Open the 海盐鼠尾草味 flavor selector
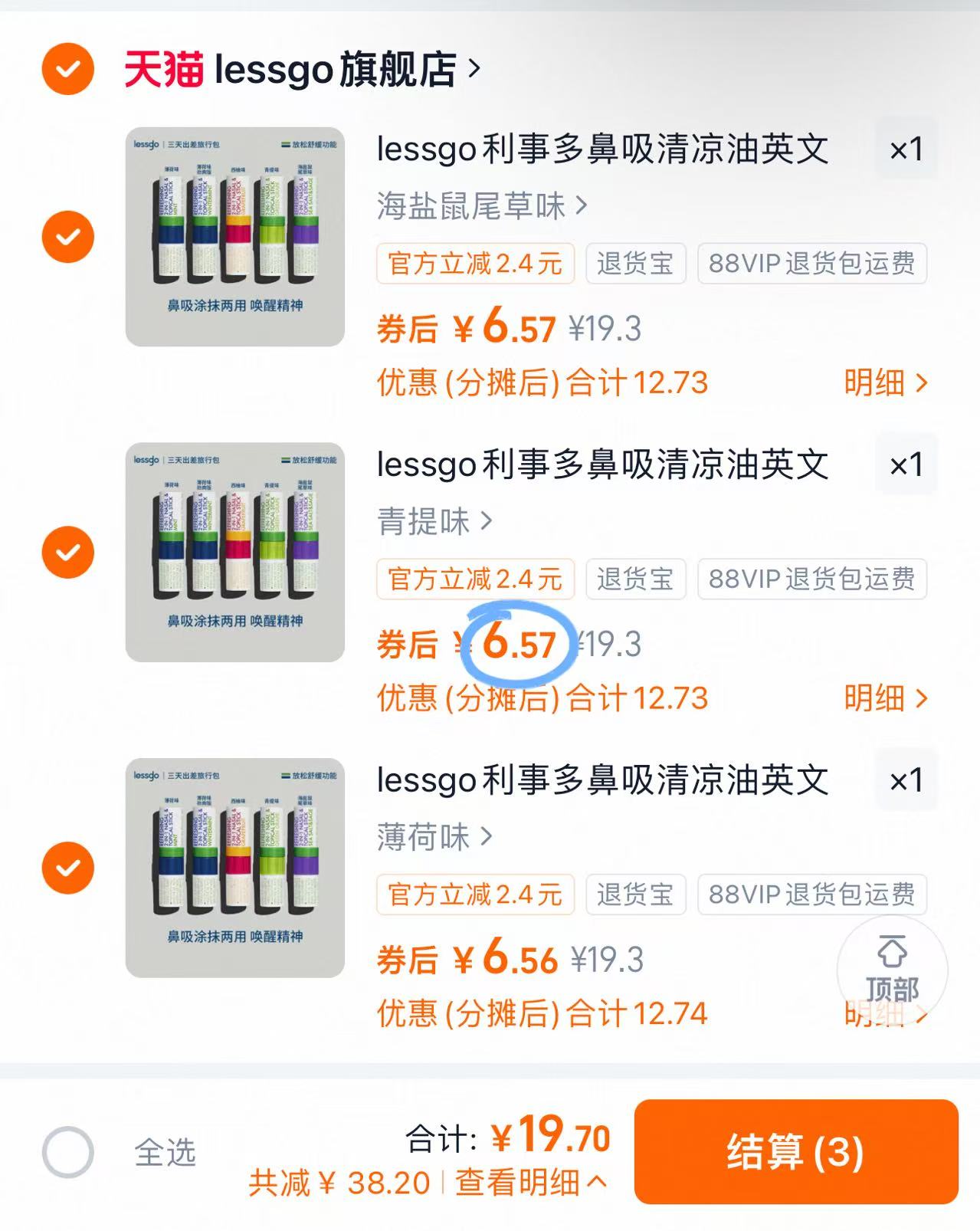 coord(480,205)
